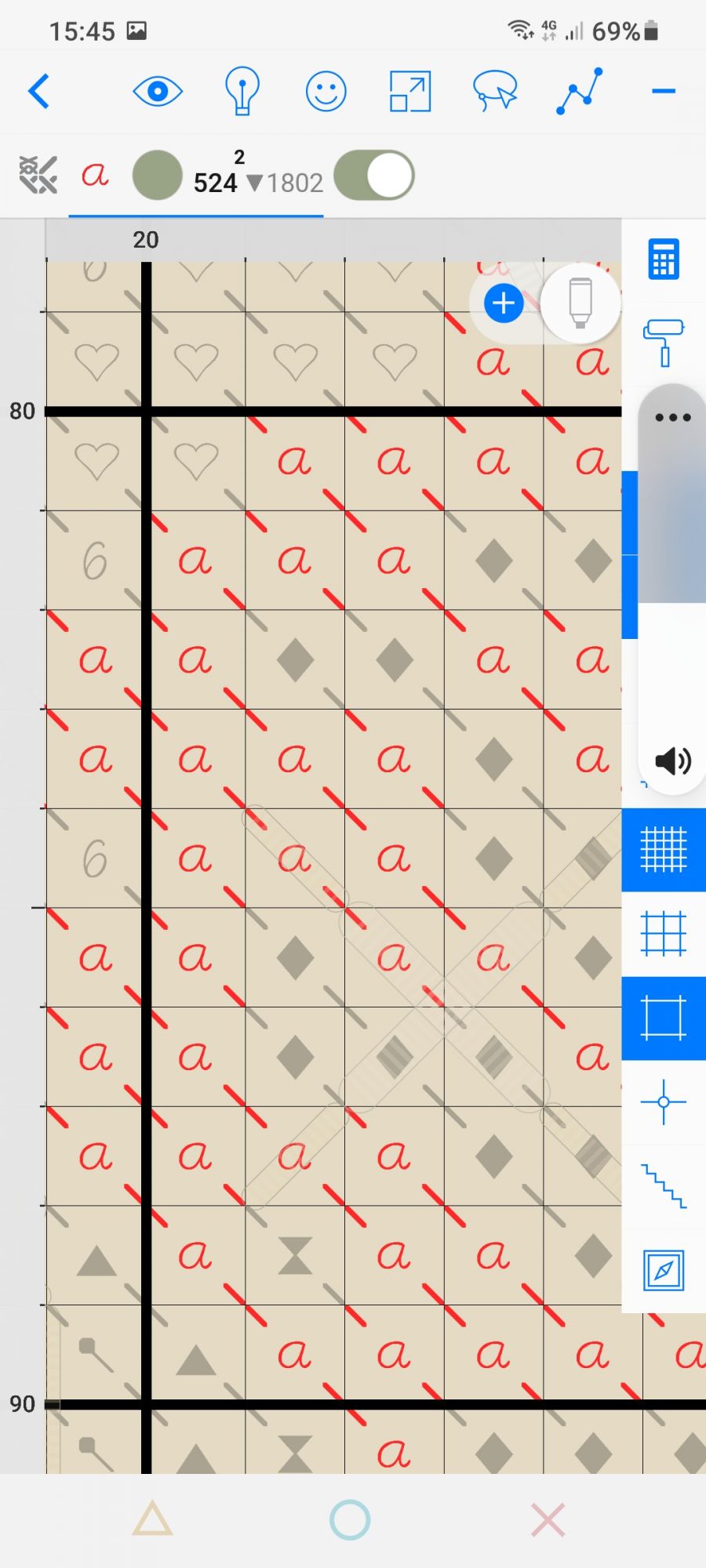This screenshot has width=706, height=1568.
Task: Tap the blue circle at the bottom
Action: [350, 1520]
